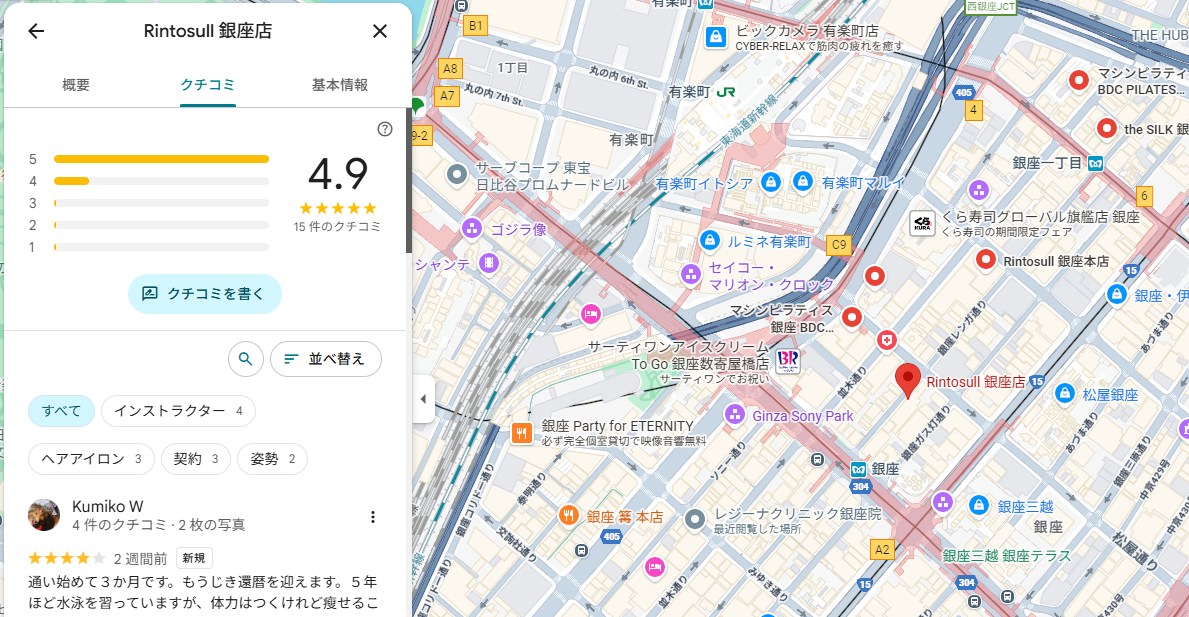Search within reviews using magnifier icon
The width and height of the screenshot is (1189, 617).
246,359
